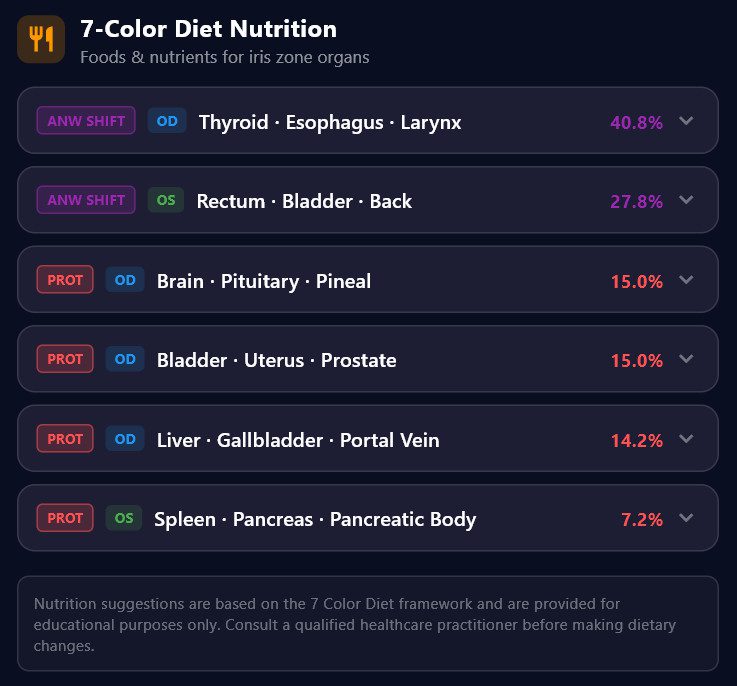737x686 pixels.
Task: Expand the Bladder · Uterus · Prostate row
Action: click(x=686, y=359)
